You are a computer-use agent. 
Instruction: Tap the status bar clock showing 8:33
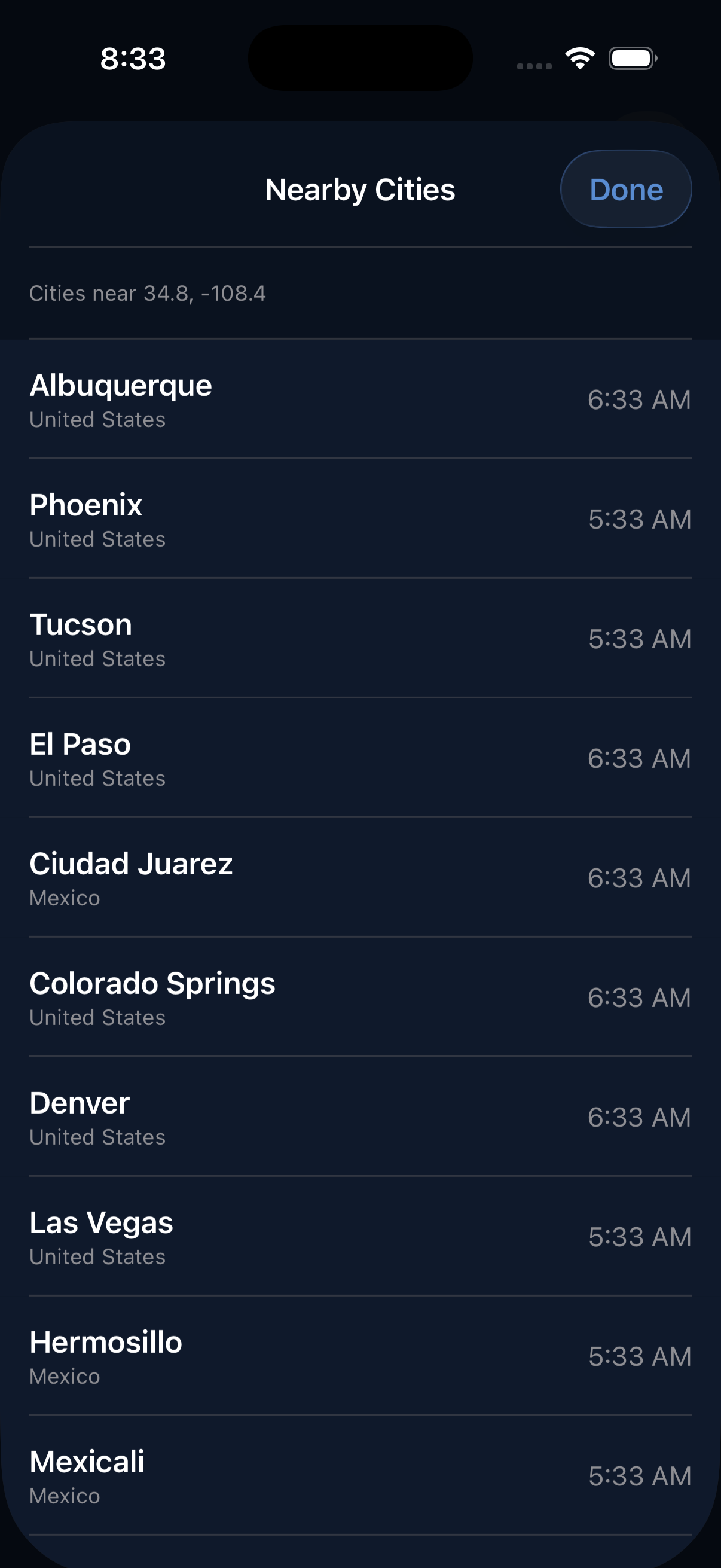point(132,59)
